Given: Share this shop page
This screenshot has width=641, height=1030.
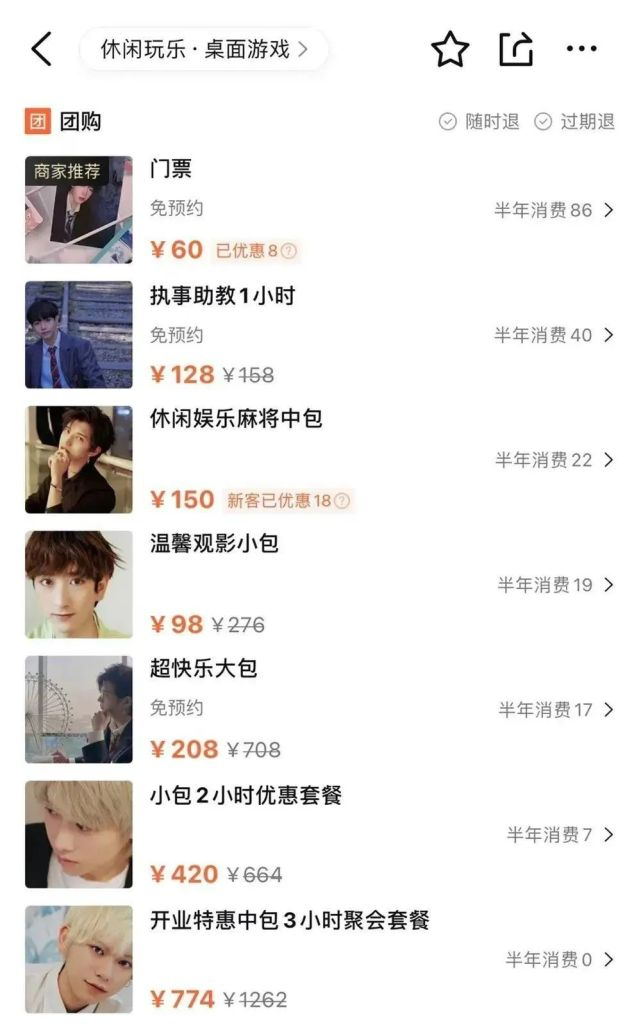Looking at the screenshot, I should coord(516,48).
